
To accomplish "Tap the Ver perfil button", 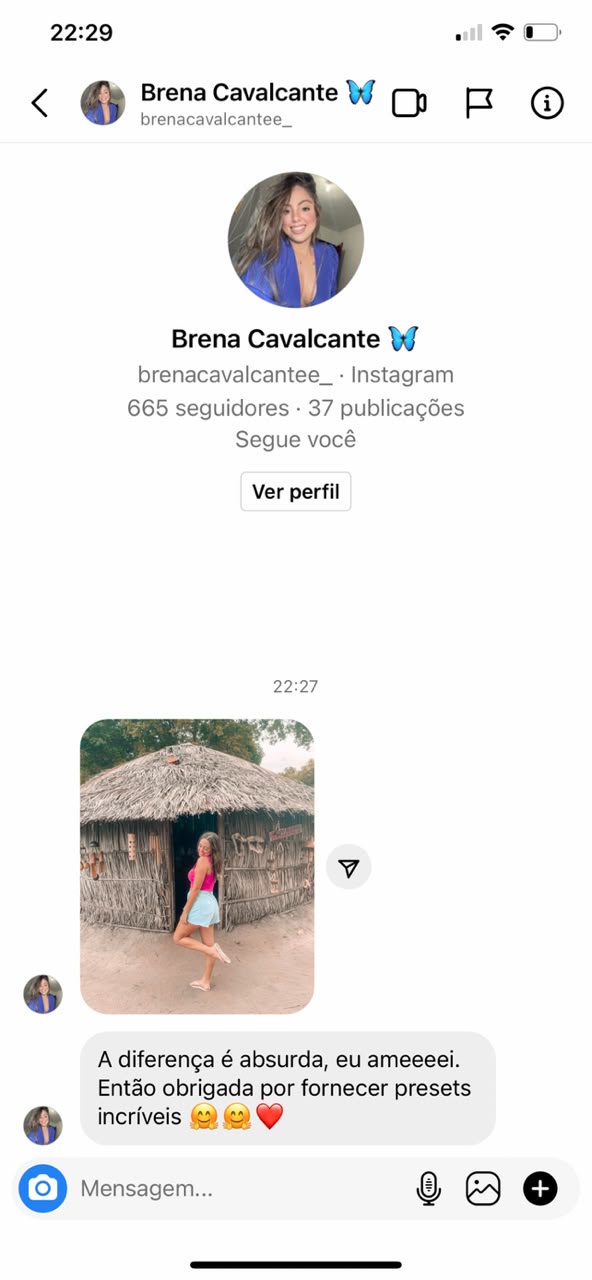I will click(296, 492).
